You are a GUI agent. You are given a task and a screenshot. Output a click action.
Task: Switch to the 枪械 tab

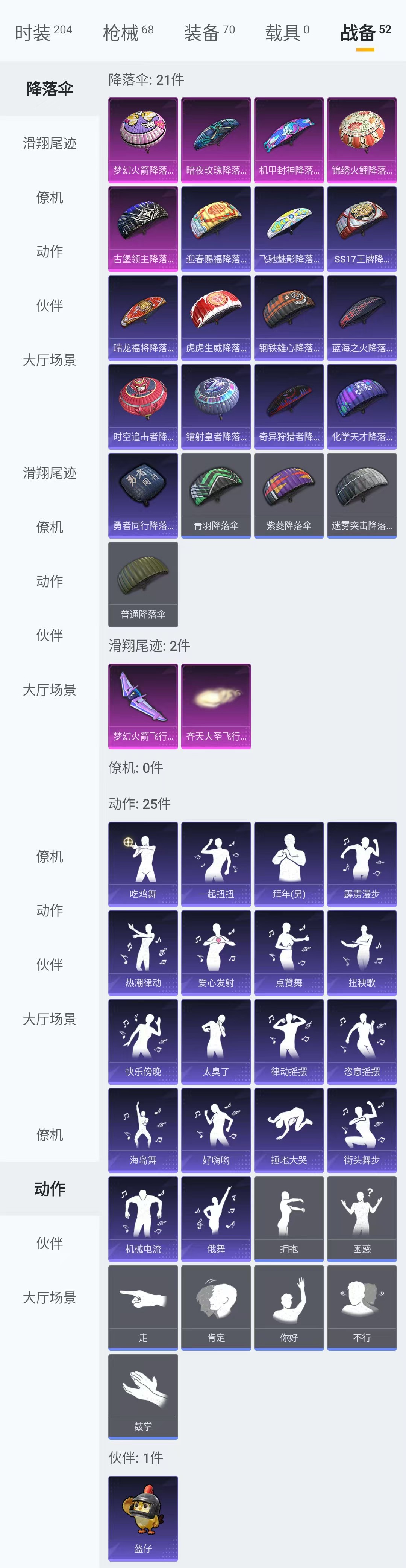[128, 32]
